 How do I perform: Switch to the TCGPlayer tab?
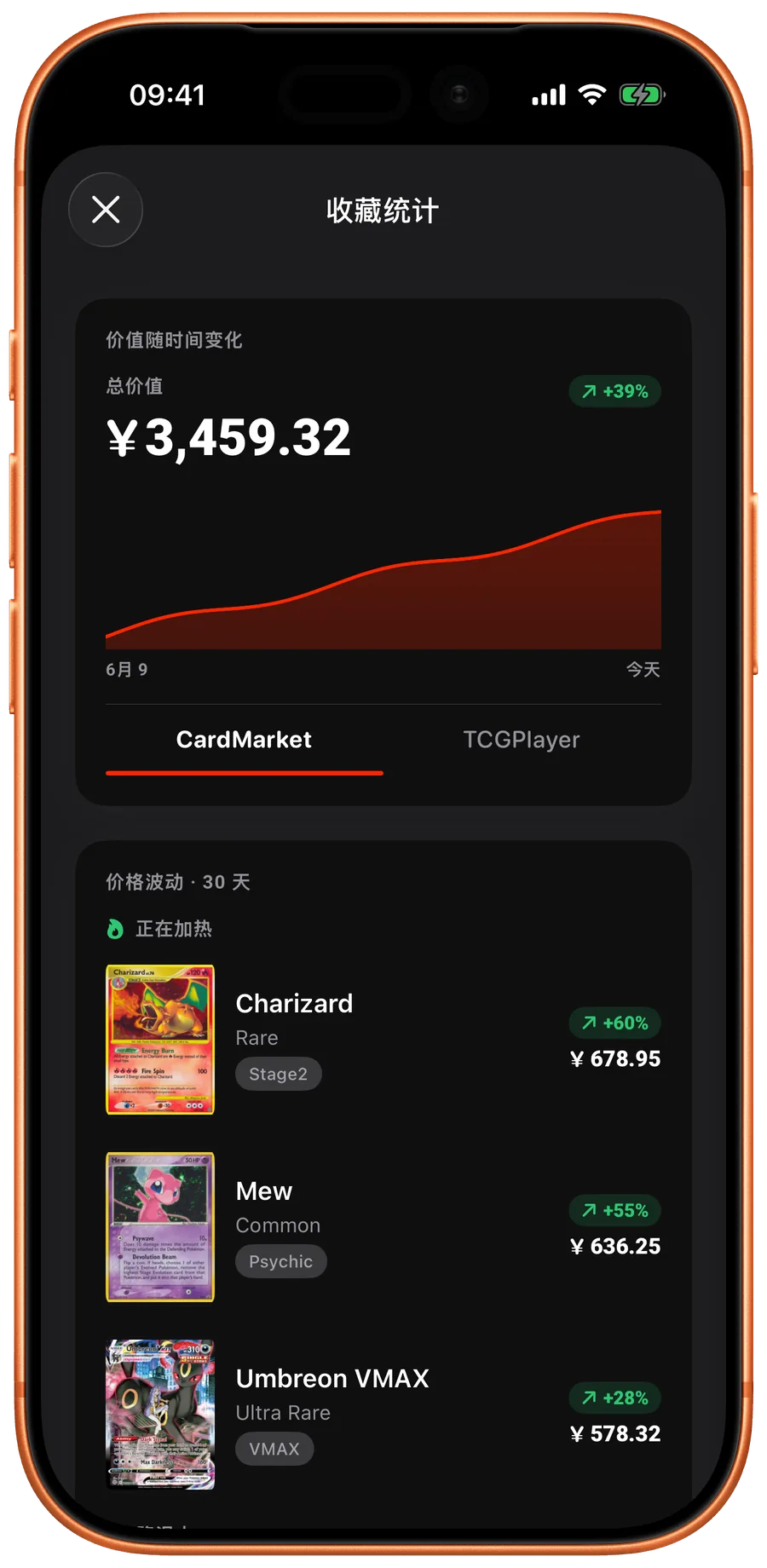pyautogui.click(x=522, y=740)
